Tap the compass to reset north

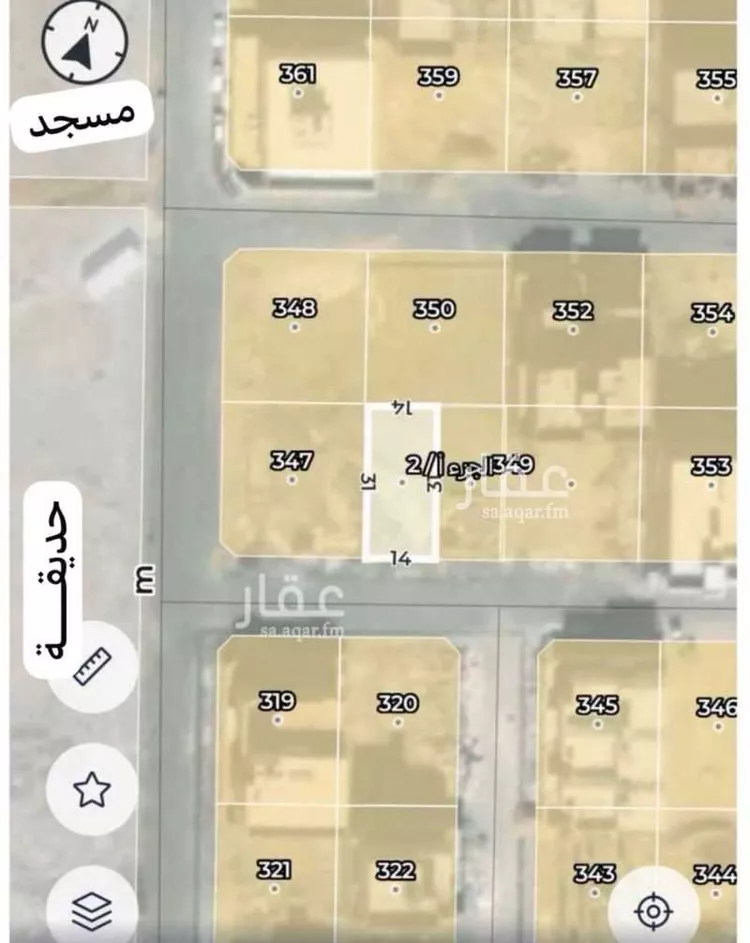85,43
